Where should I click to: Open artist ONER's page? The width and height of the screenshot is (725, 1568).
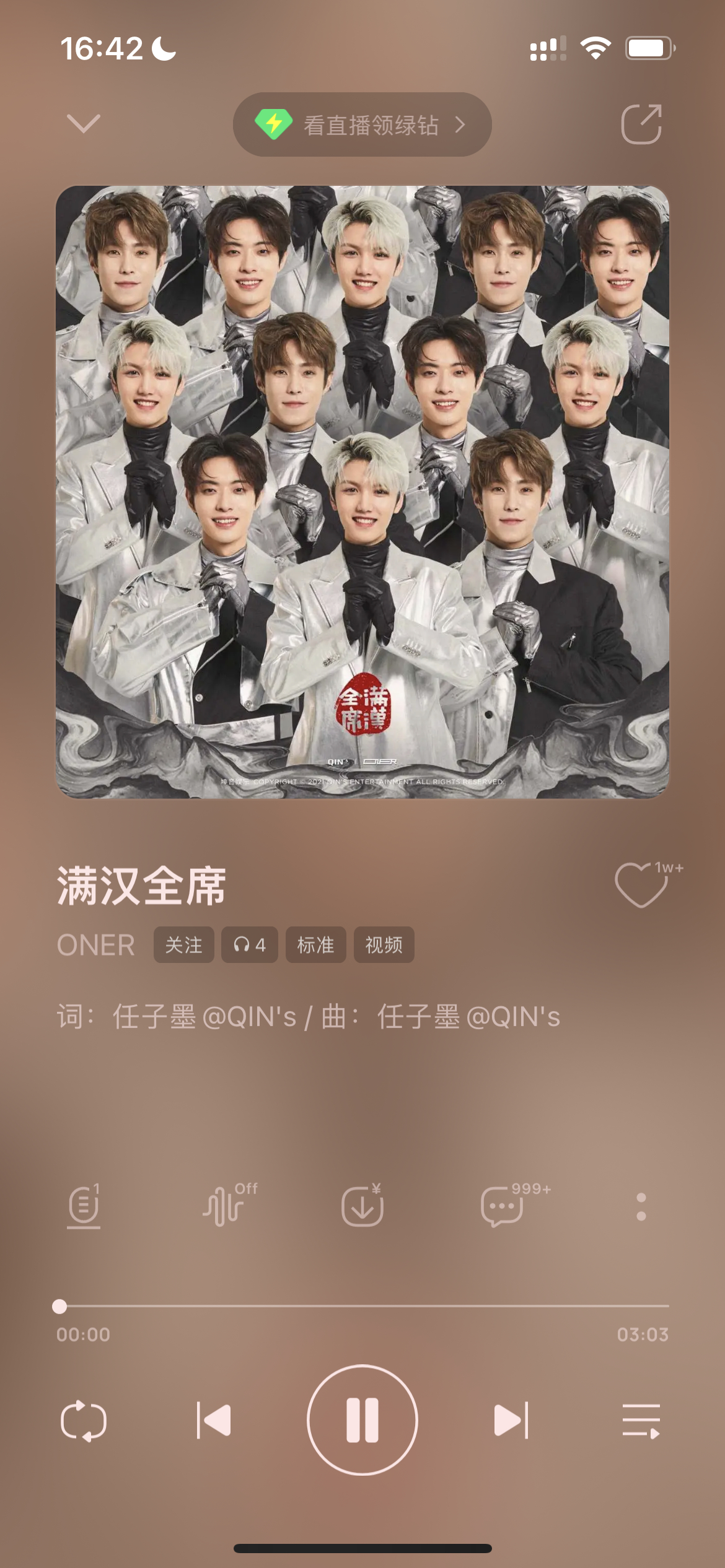coord(96,945)
